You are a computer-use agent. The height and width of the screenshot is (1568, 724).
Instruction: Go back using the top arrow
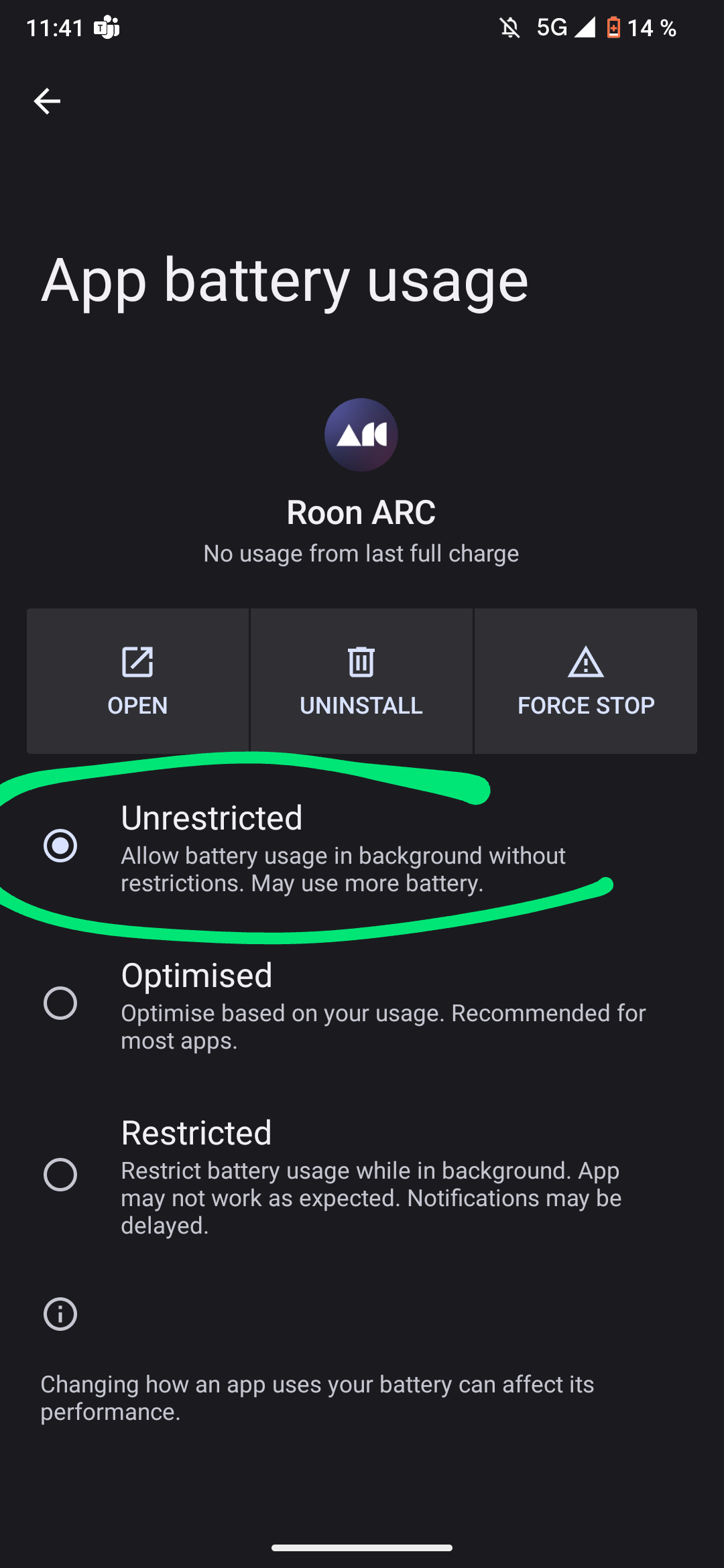[x=47, y=101]
